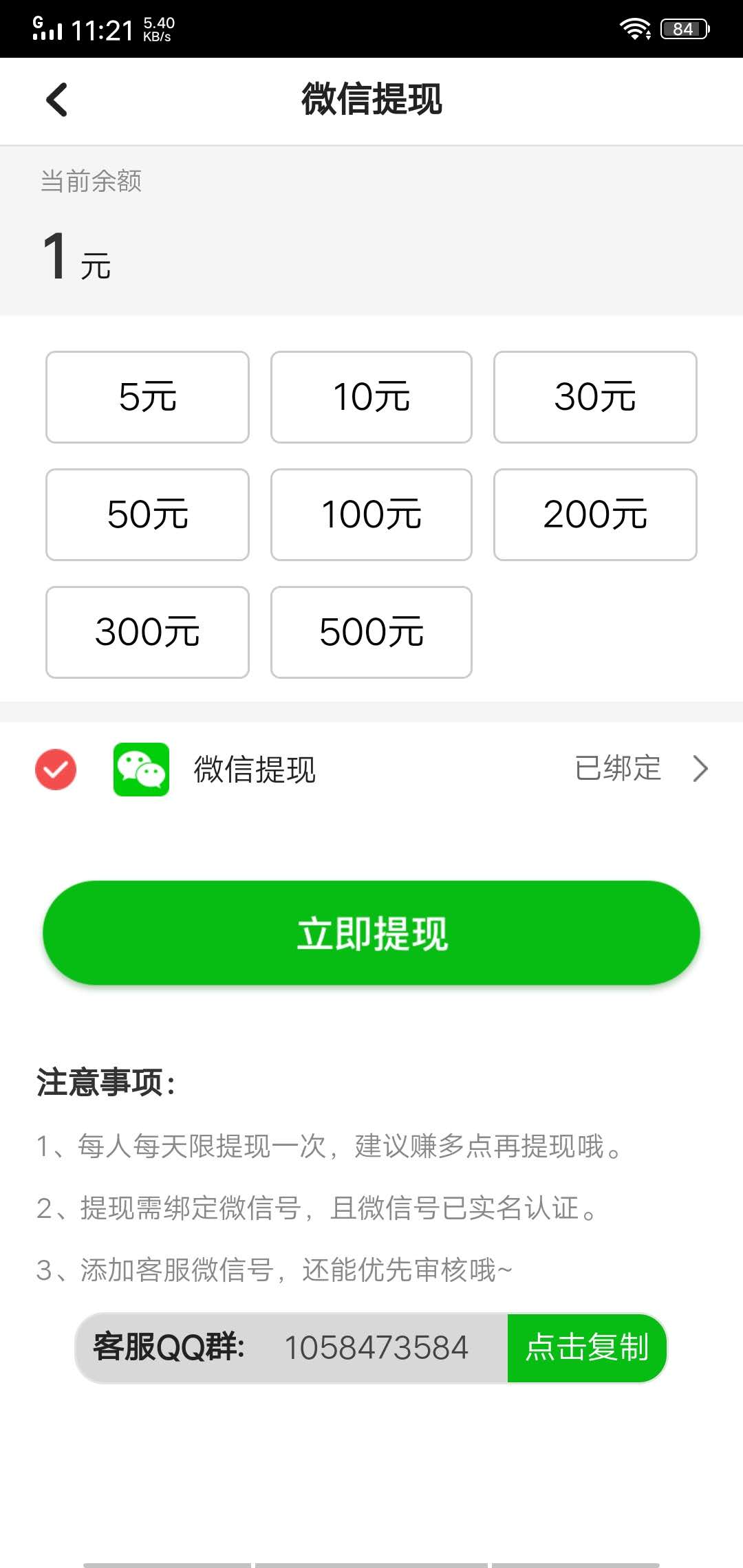Click the back arrow to exit withdrawal page

click(56, 100)
